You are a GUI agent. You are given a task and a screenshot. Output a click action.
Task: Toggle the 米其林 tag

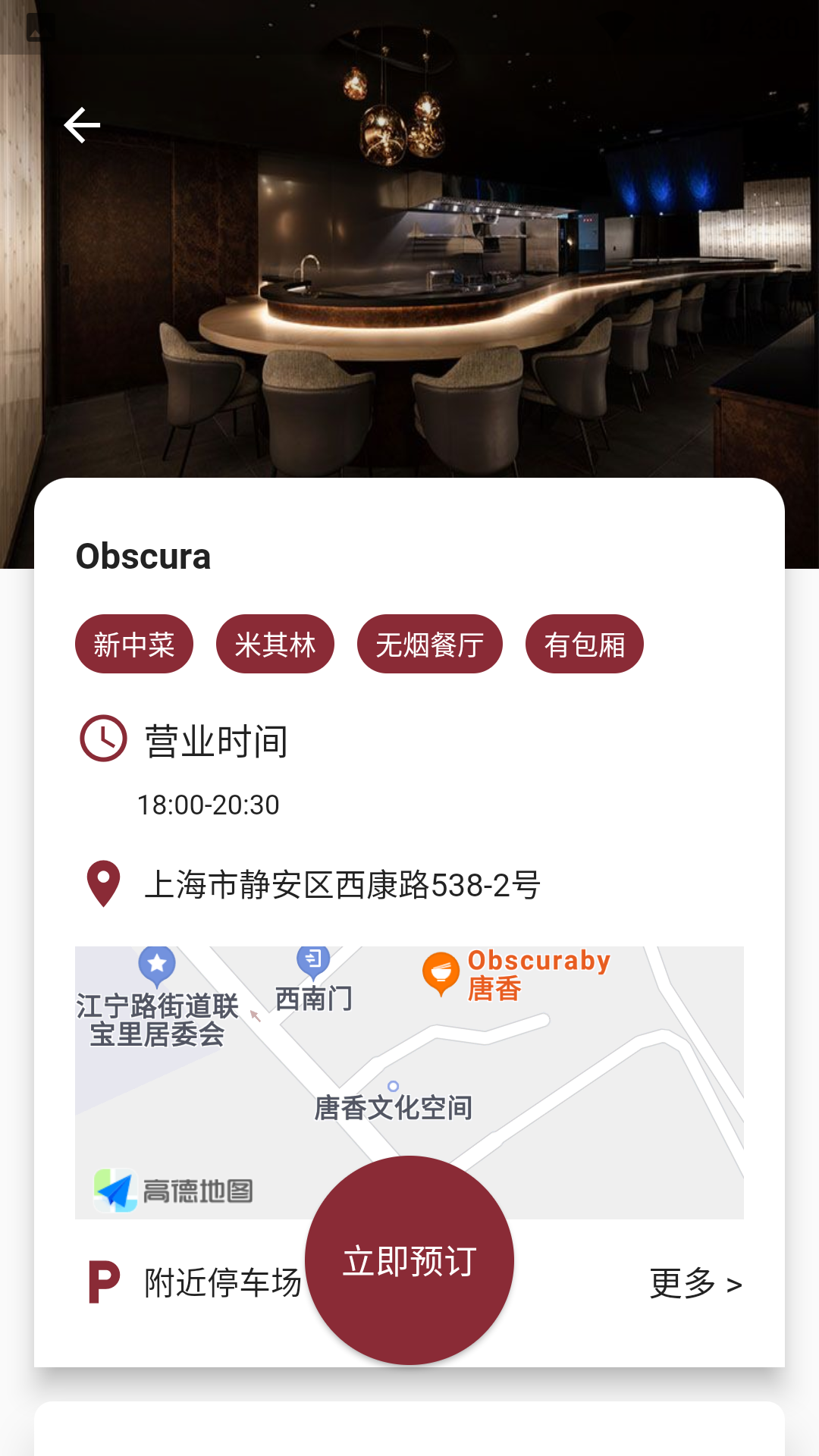click(275, 644)
